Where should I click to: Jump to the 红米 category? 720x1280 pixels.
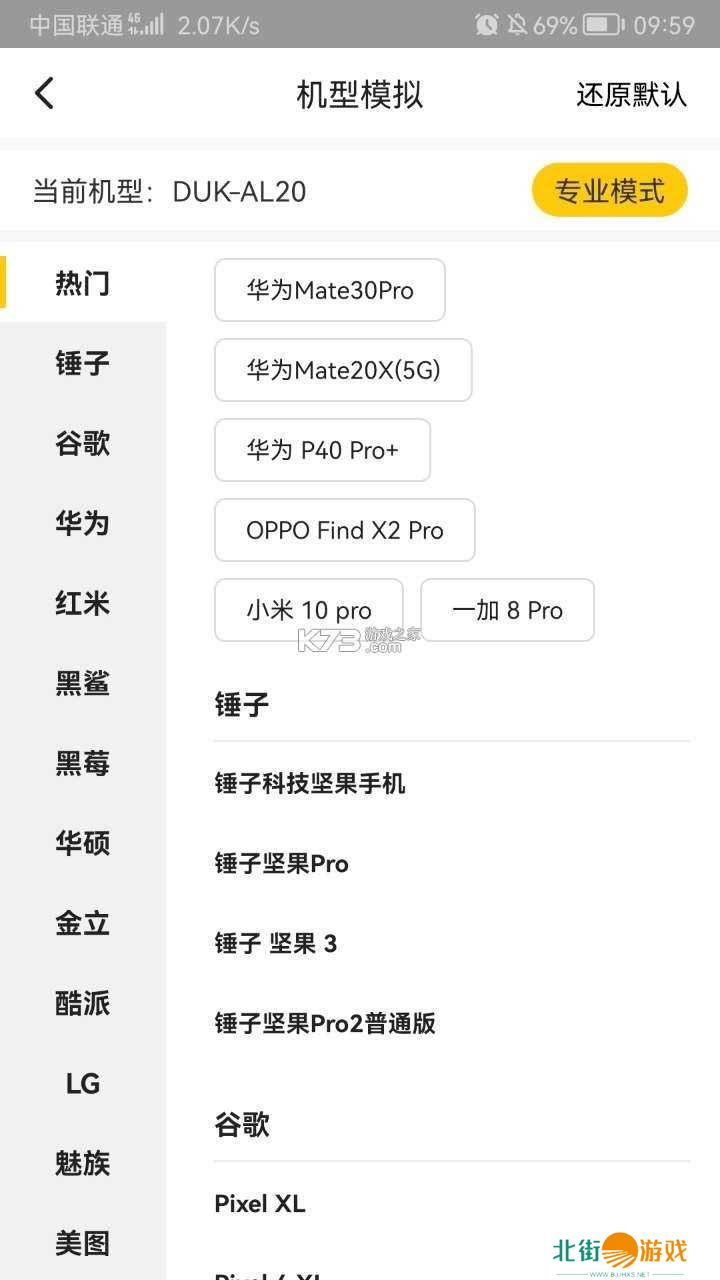(x=82, y=603)
